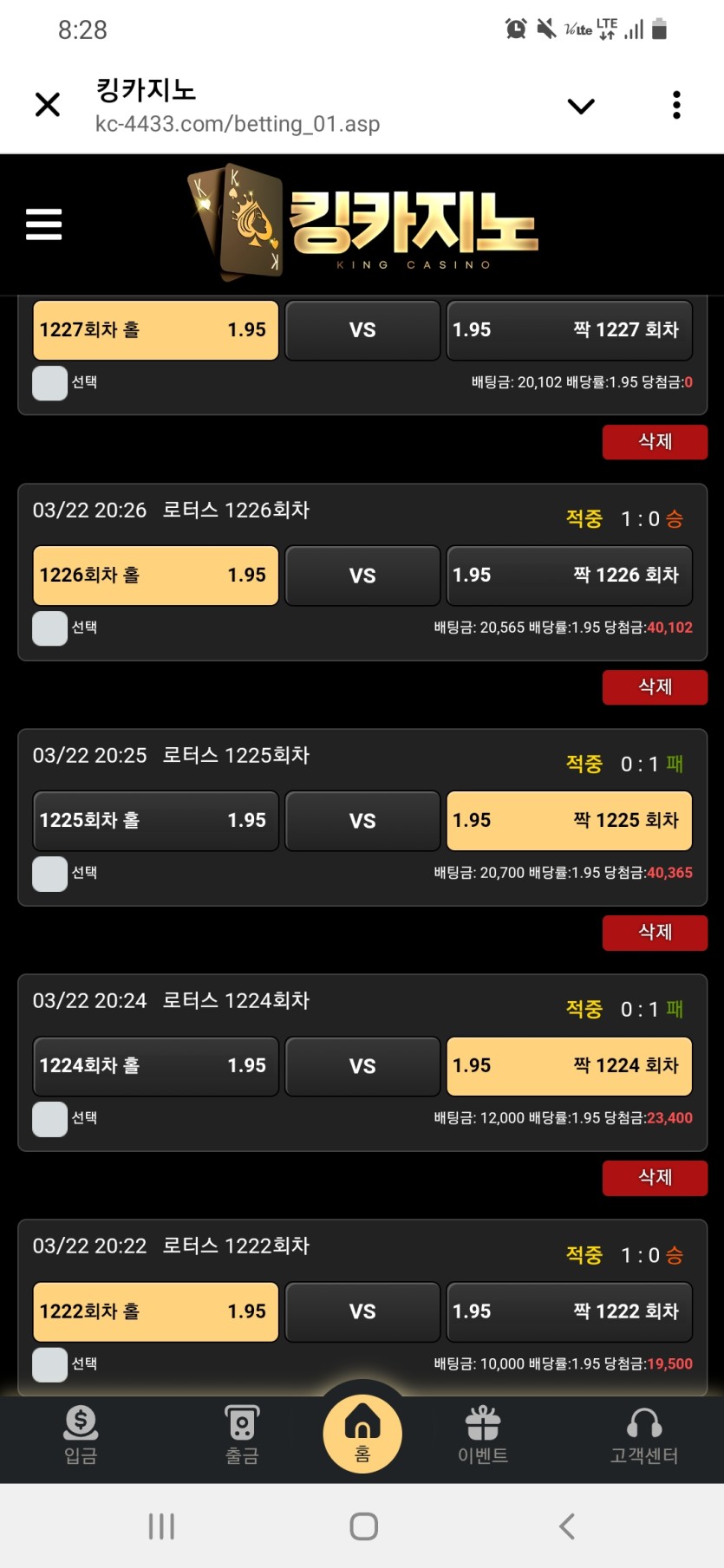
Task: Open the hamburger drawer menu
Action: click(44, 224)
